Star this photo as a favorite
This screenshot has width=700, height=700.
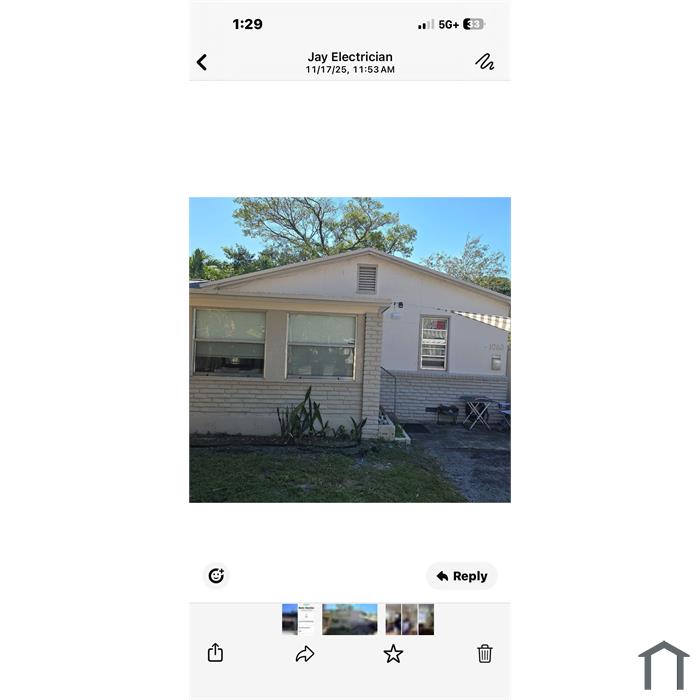pos(393,653)
